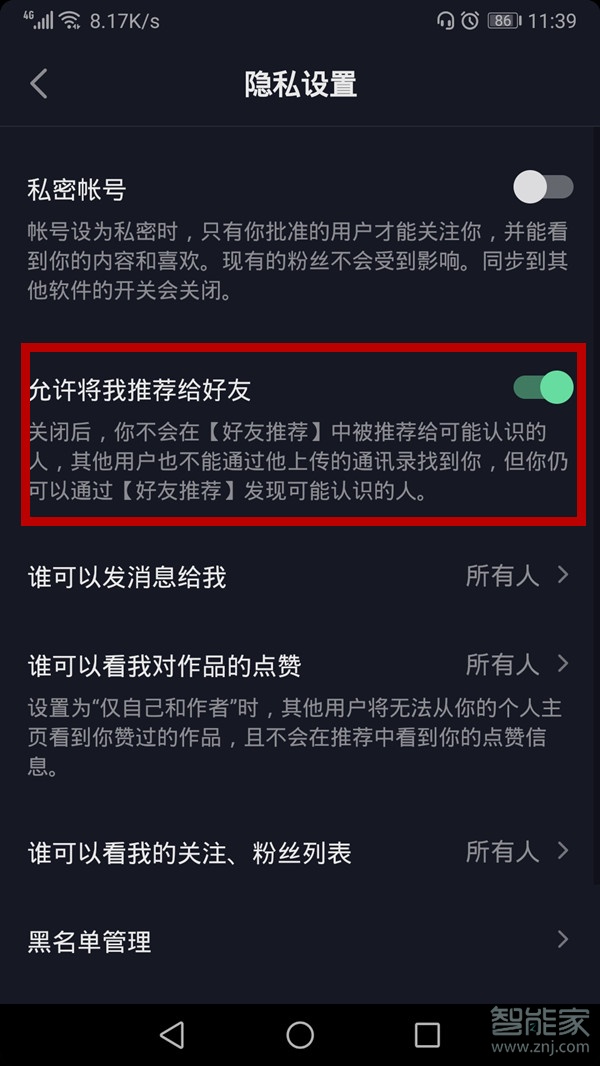Open 谁可以看我对作品的点赞 setting
Screen dimensions: 600x1066
pos(298,665)
